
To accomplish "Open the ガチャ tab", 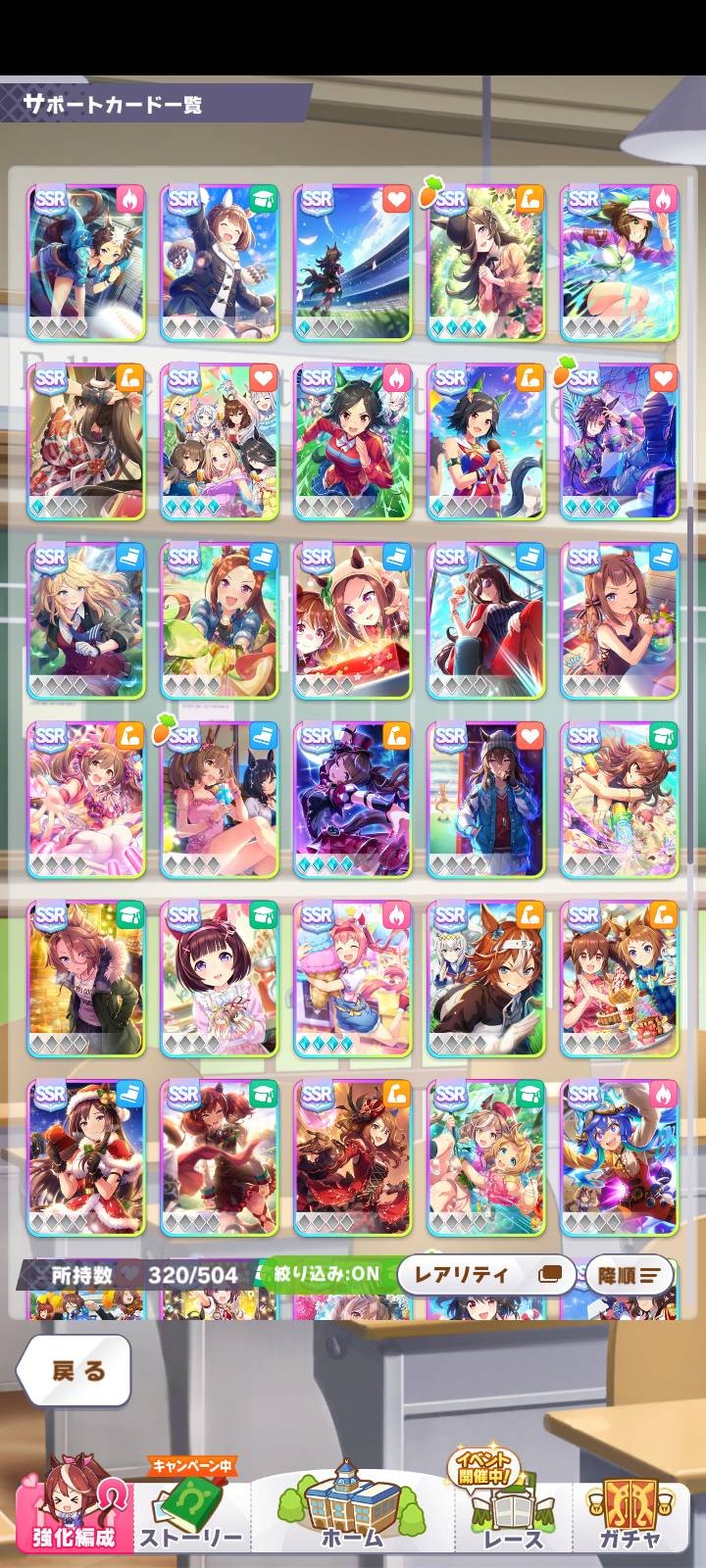I will pos(630,1512).
